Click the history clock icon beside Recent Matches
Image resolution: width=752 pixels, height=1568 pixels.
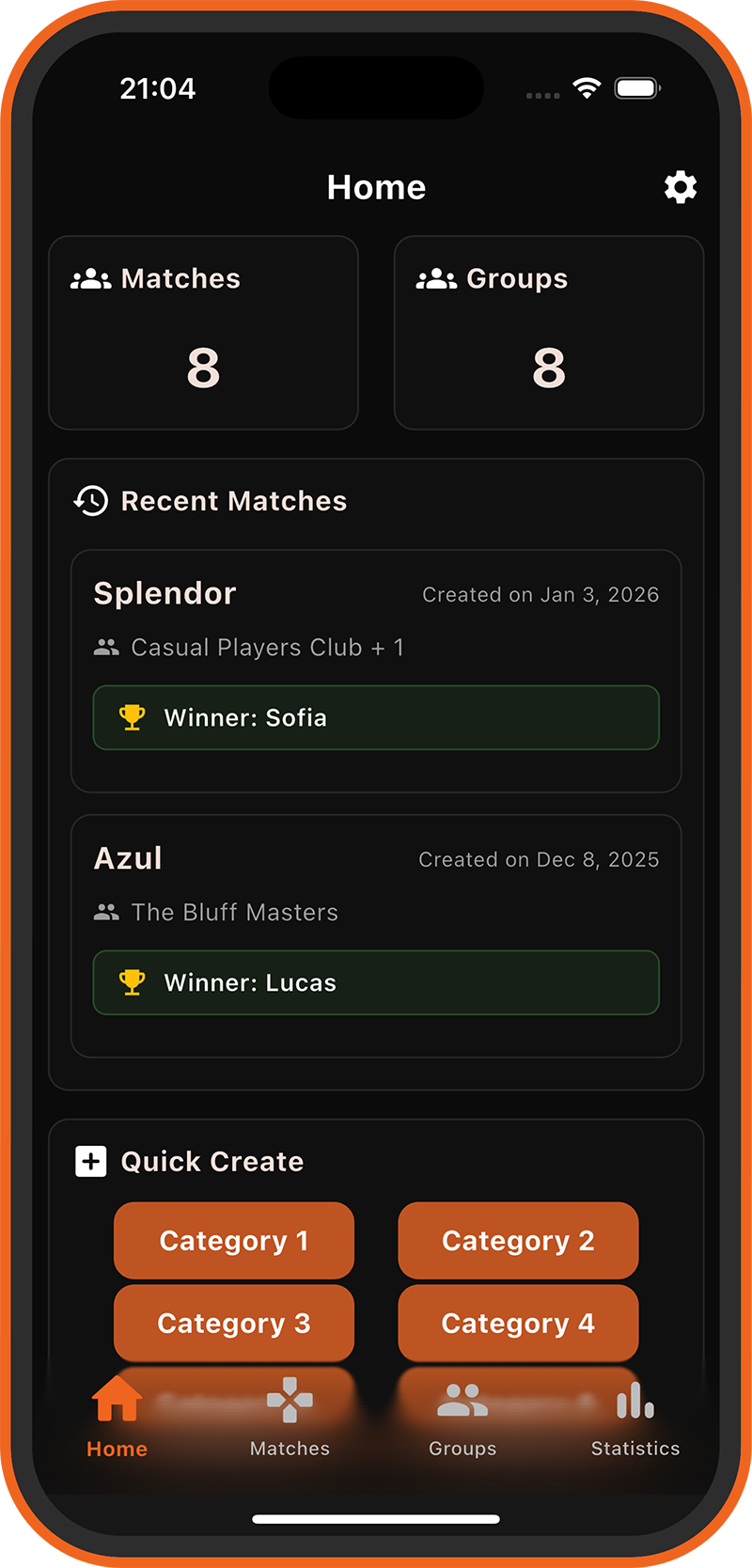tap(91, 501)
